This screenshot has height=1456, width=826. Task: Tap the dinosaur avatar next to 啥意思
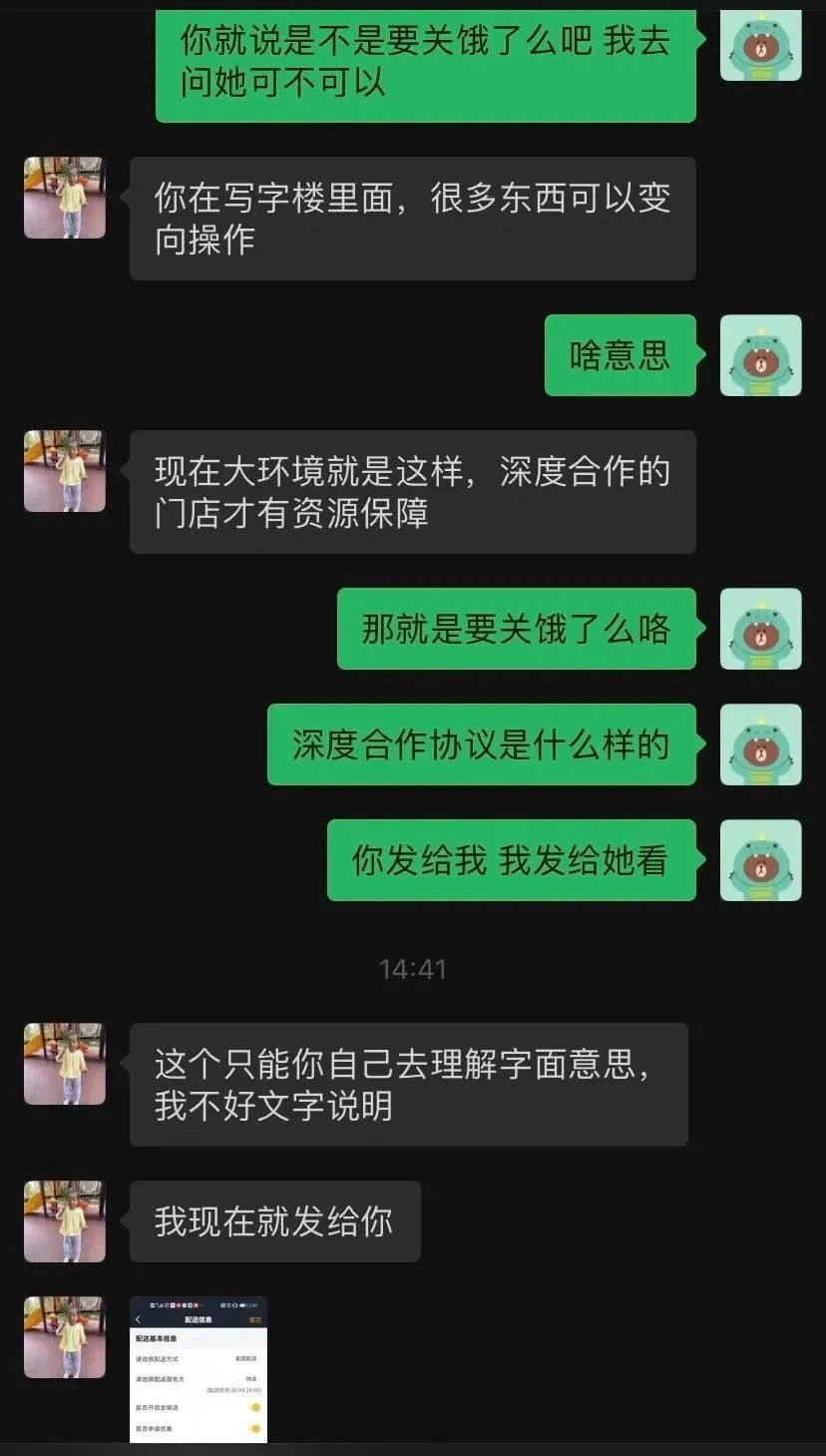click(760, 355)
